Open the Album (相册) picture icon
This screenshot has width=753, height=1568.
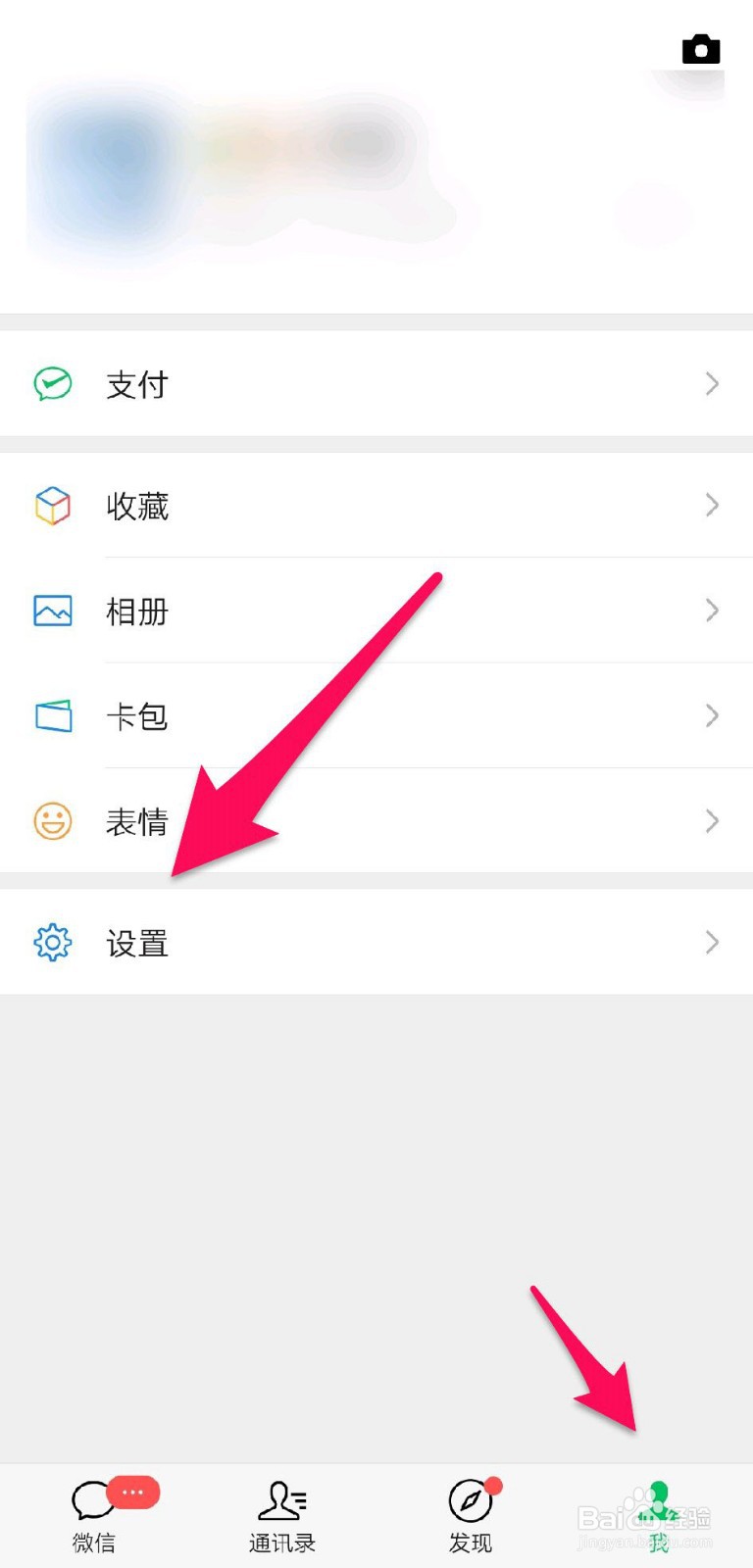(51, 611)
